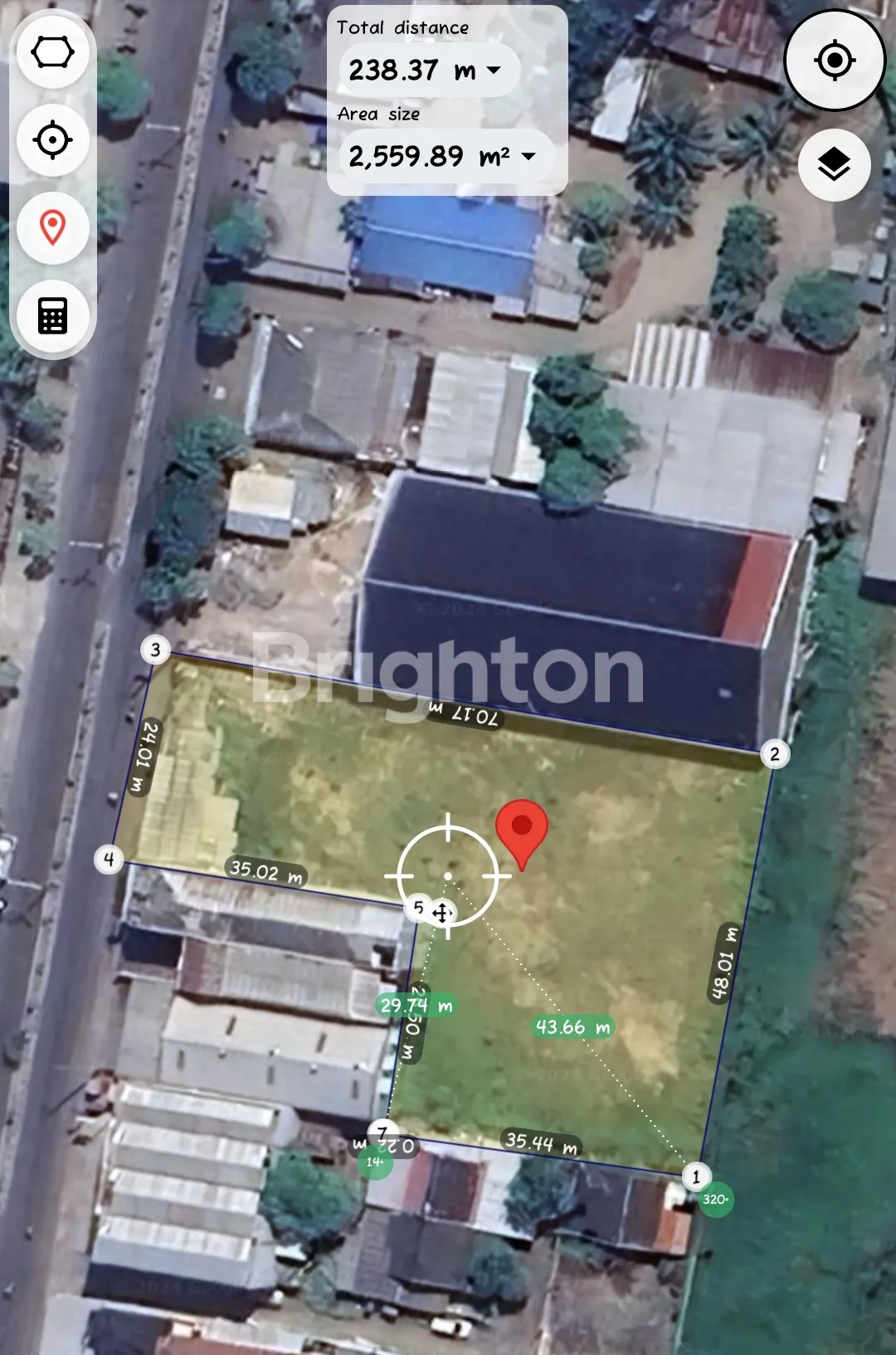Tap the polygon shape tool icon

coord(52,52)
